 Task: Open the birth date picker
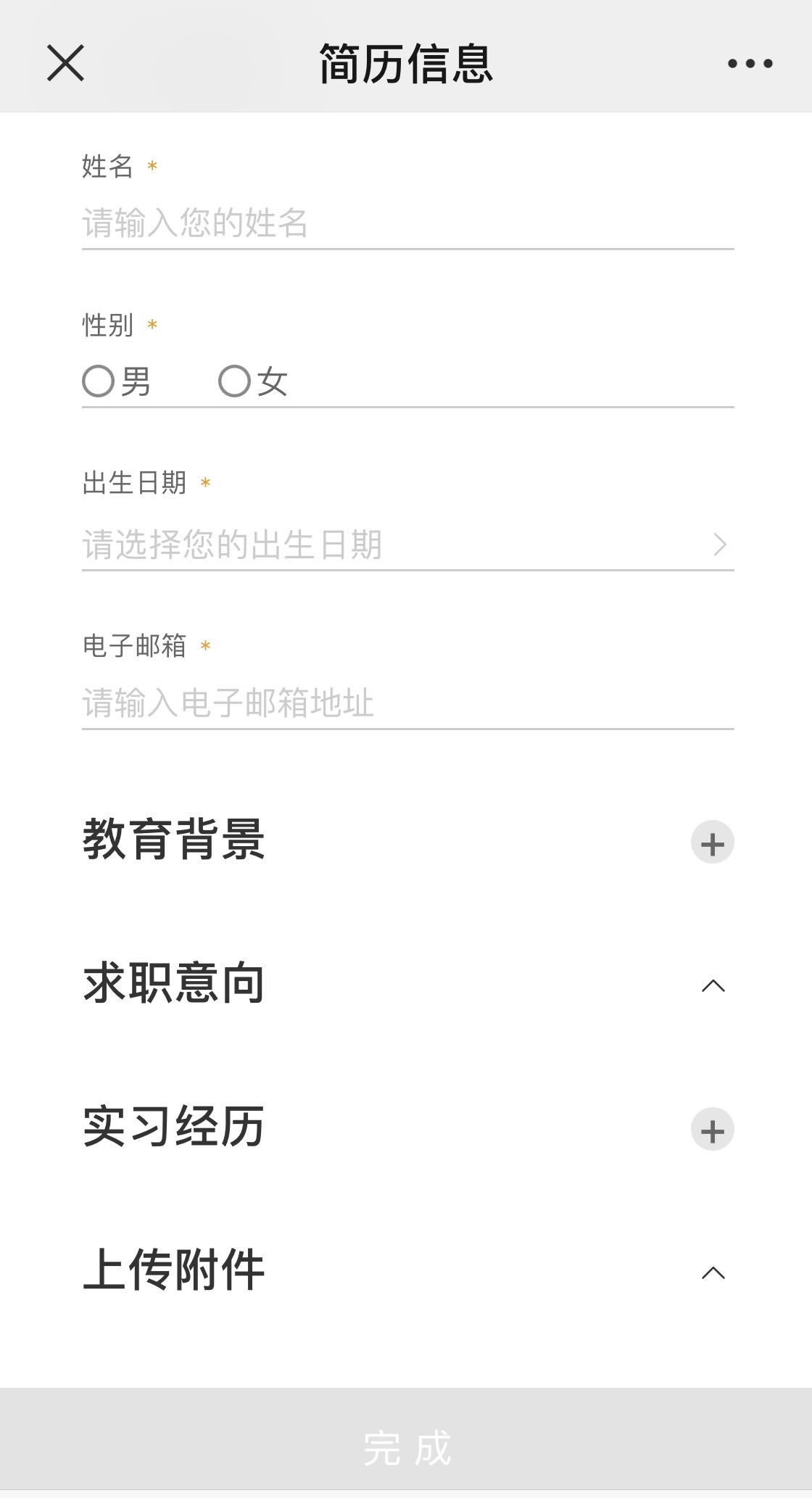(x=406, y=545)
